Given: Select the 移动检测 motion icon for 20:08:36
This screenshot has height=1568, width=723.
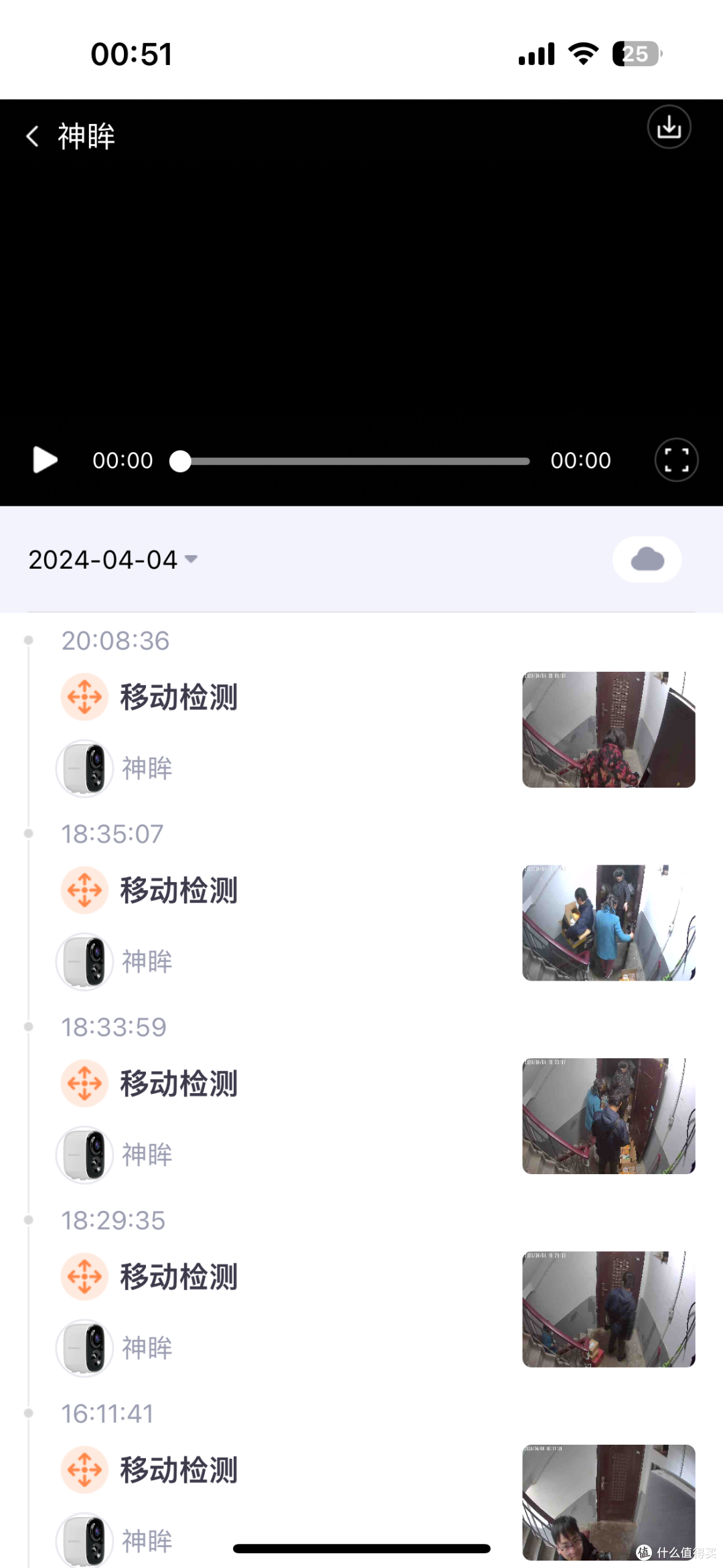Looking at the screenshot, I should [84, 697].
